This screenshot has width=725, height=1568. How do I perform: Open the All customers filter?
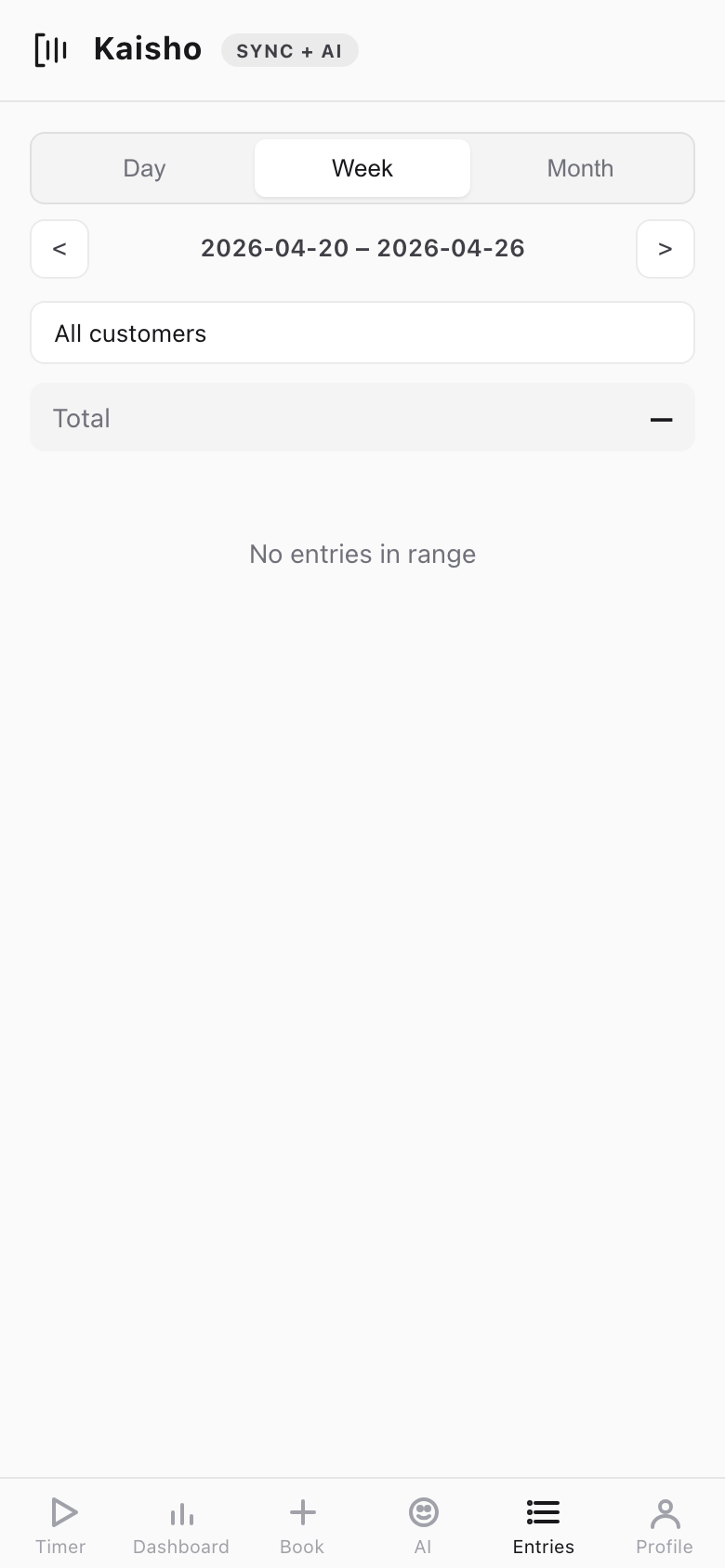tap(362, 333)
